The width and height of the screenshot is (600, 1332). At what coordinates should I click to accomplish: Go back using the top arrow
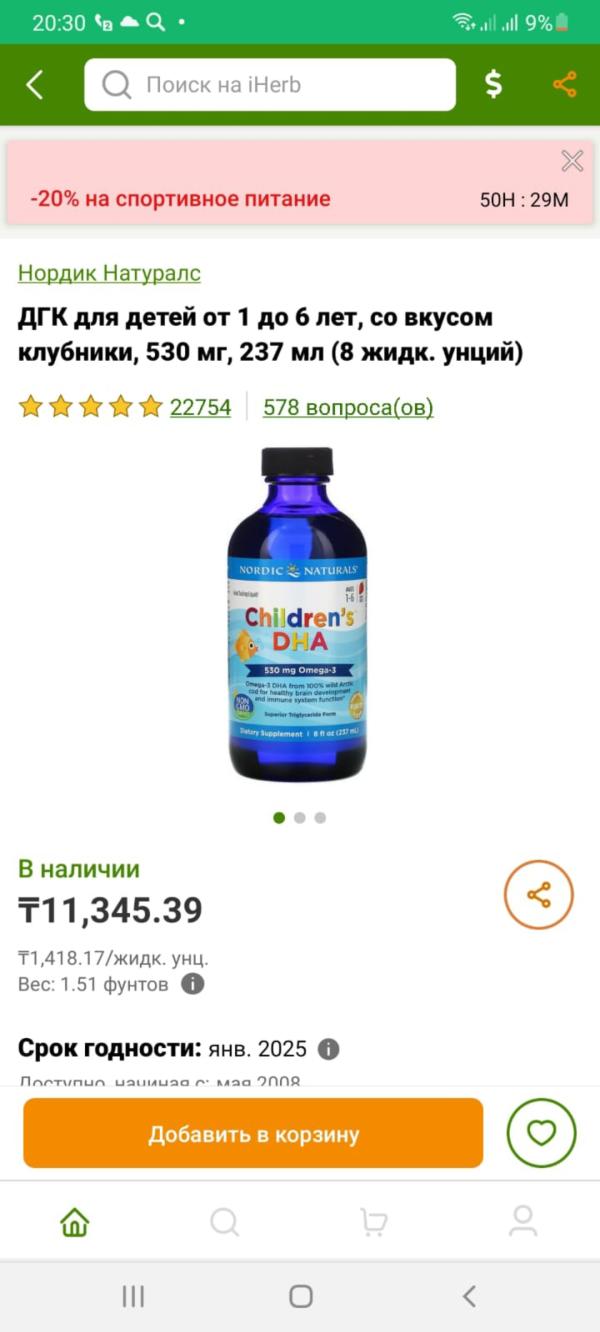pos(35,85)
